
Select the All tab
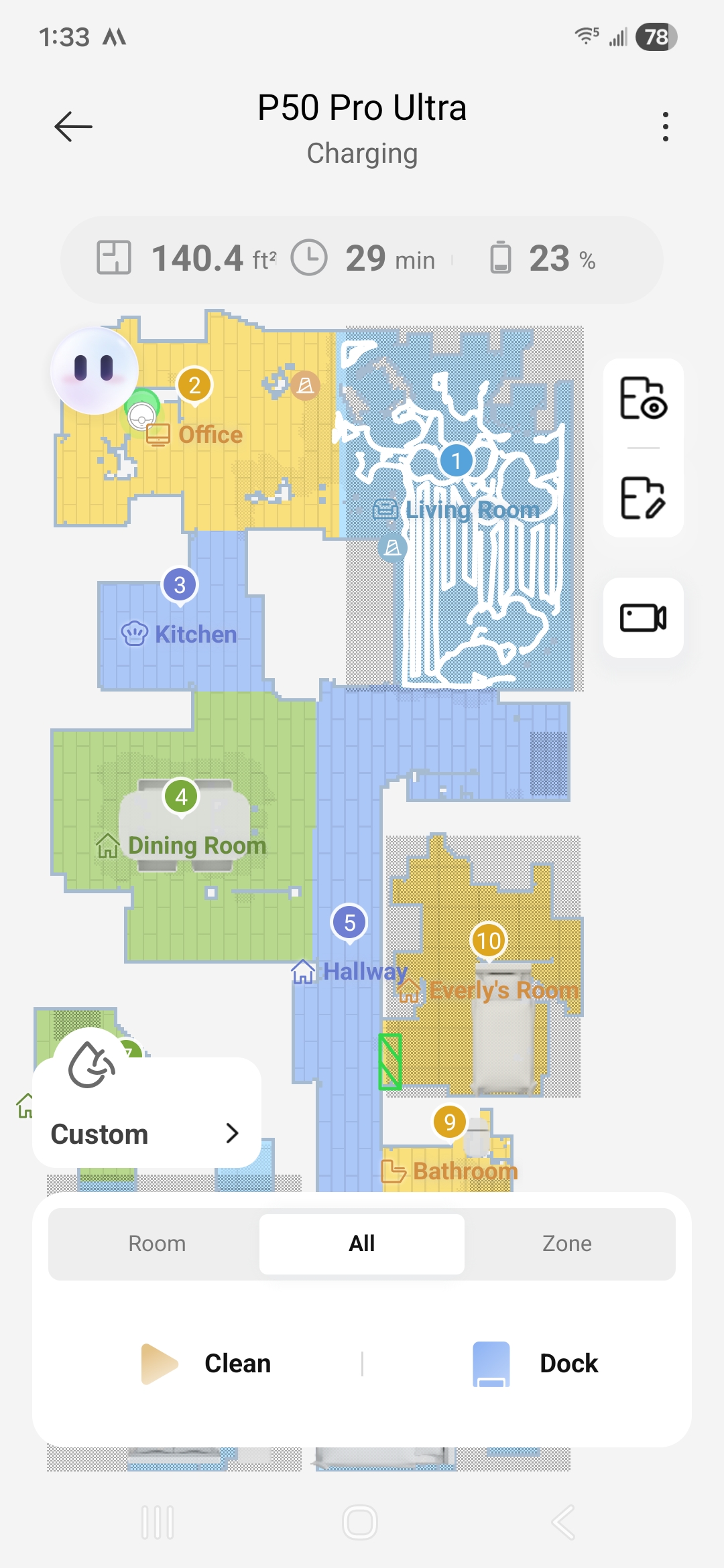point(362,1244)
